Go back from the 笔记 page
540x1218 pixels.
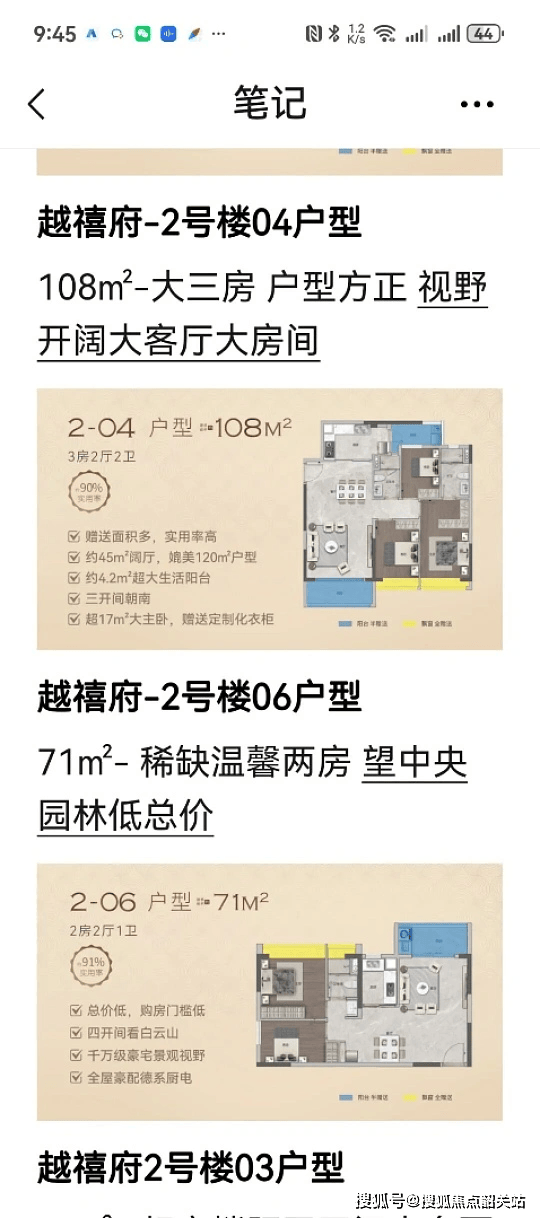(37, 104)
